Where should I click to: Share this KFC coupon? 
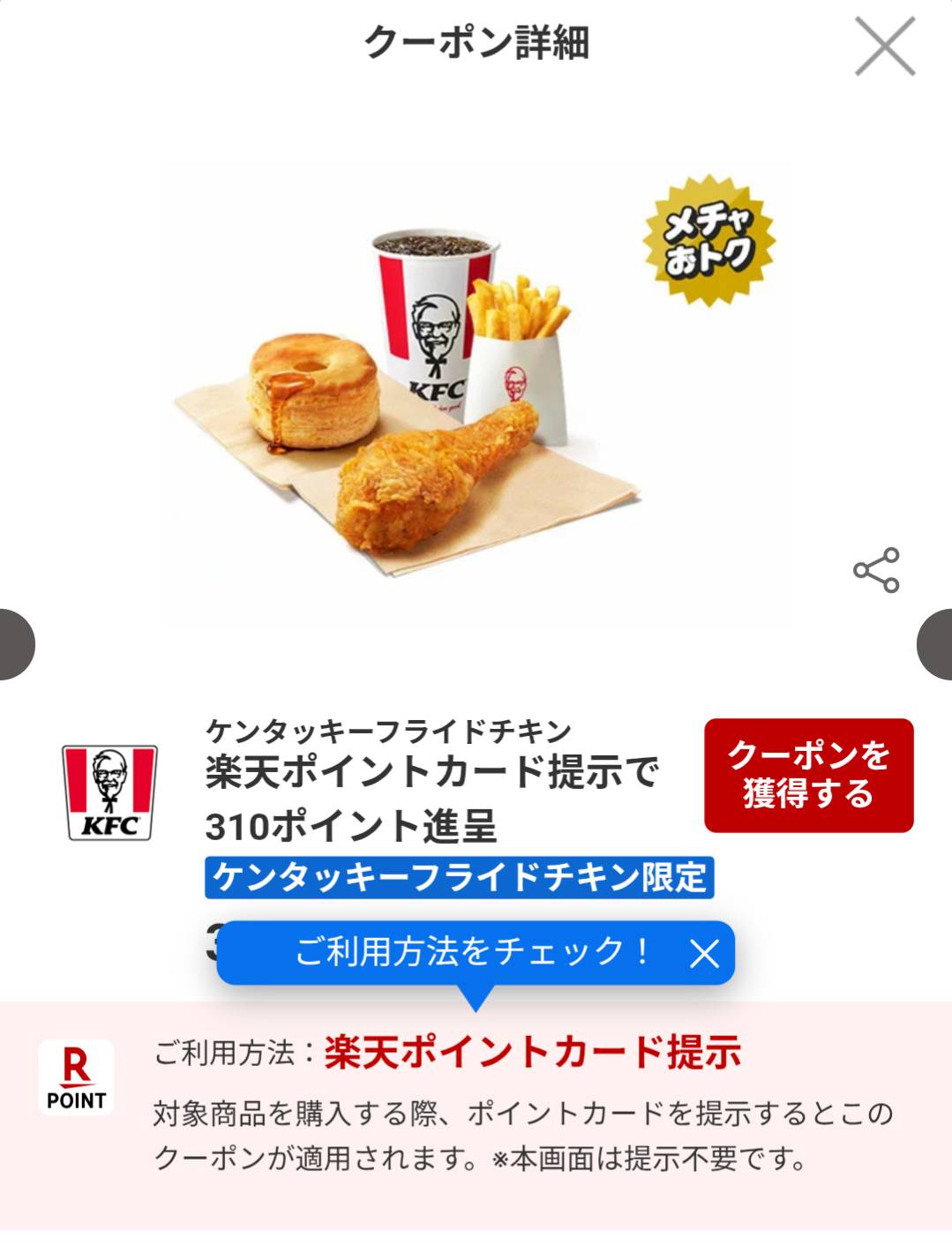click(876, 570)
